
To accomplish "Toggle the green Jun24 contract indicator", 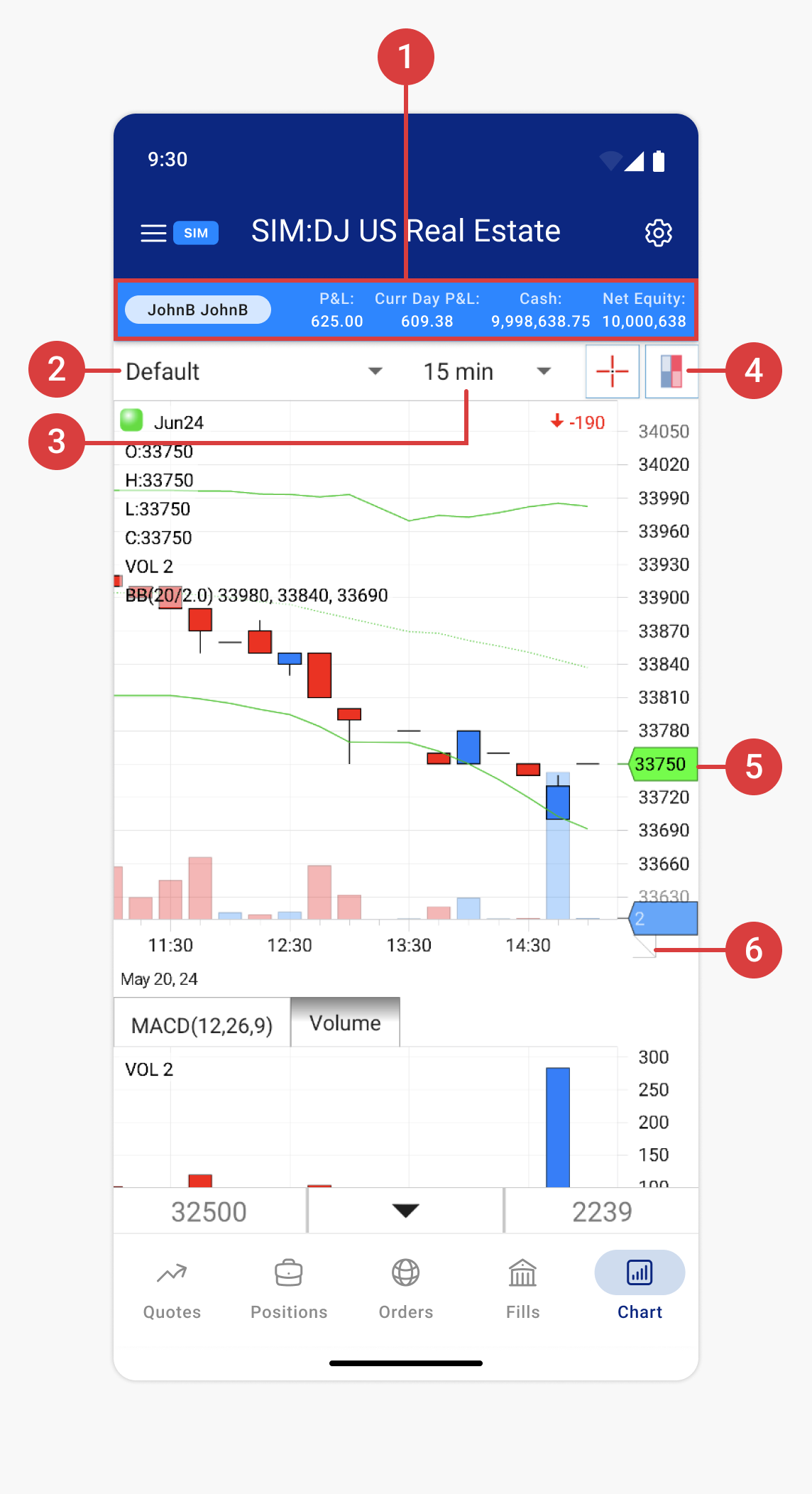I will pos(131,421).
